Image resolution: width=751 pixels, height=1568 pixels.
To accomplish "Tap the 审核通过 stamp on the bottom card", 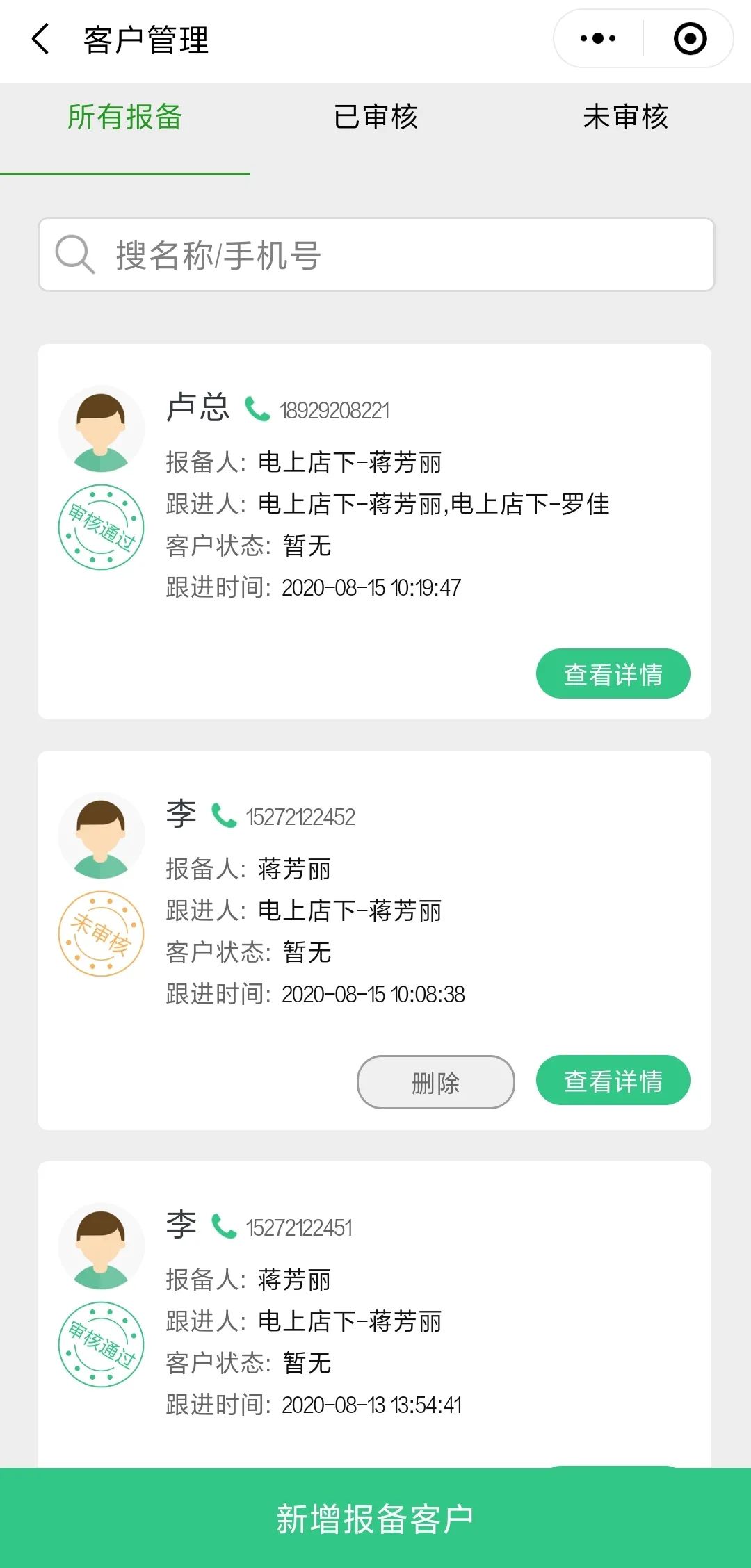I will pyautogui.click(x=101, y=1344).
